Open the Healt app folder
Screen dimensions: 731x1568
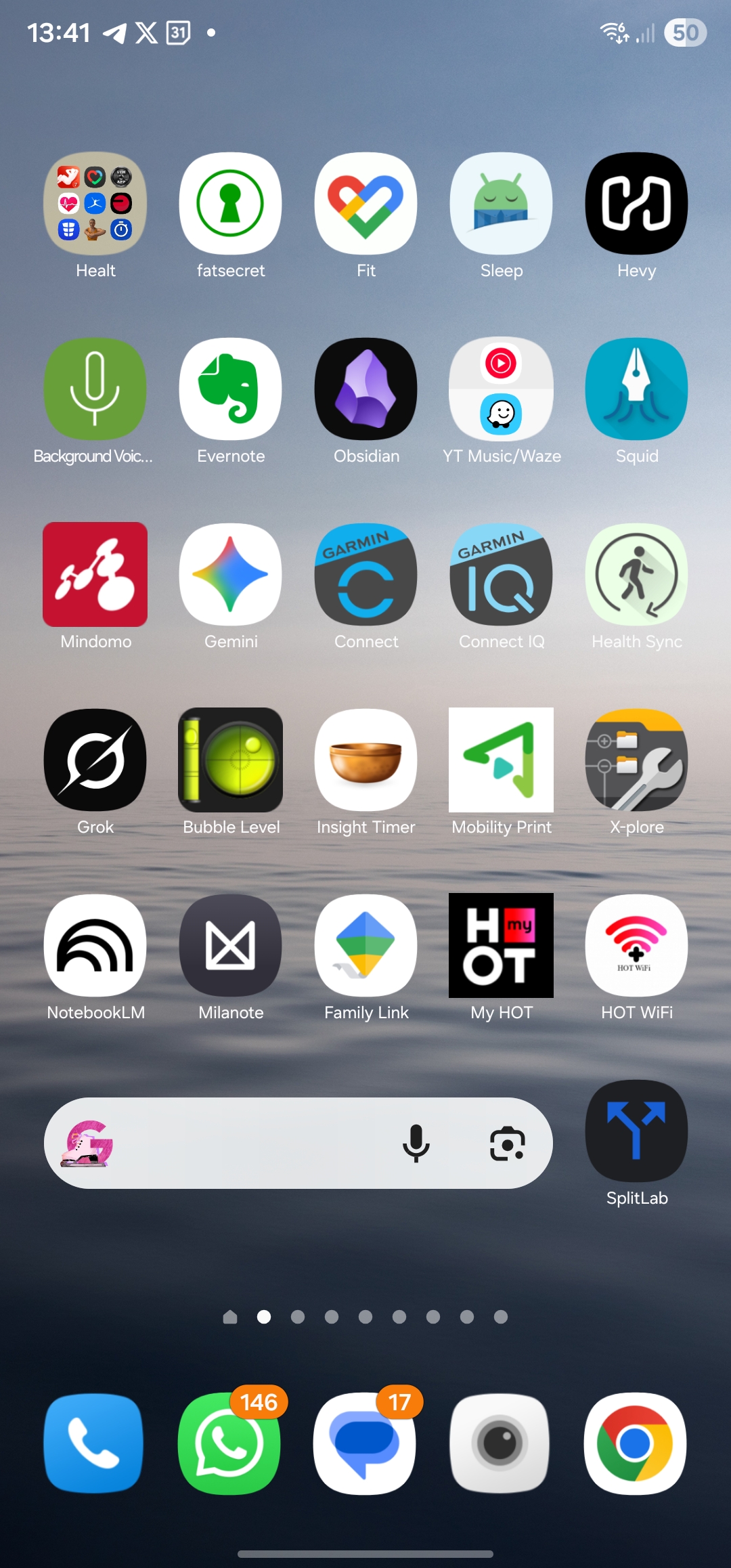click(x=95, y=203)
